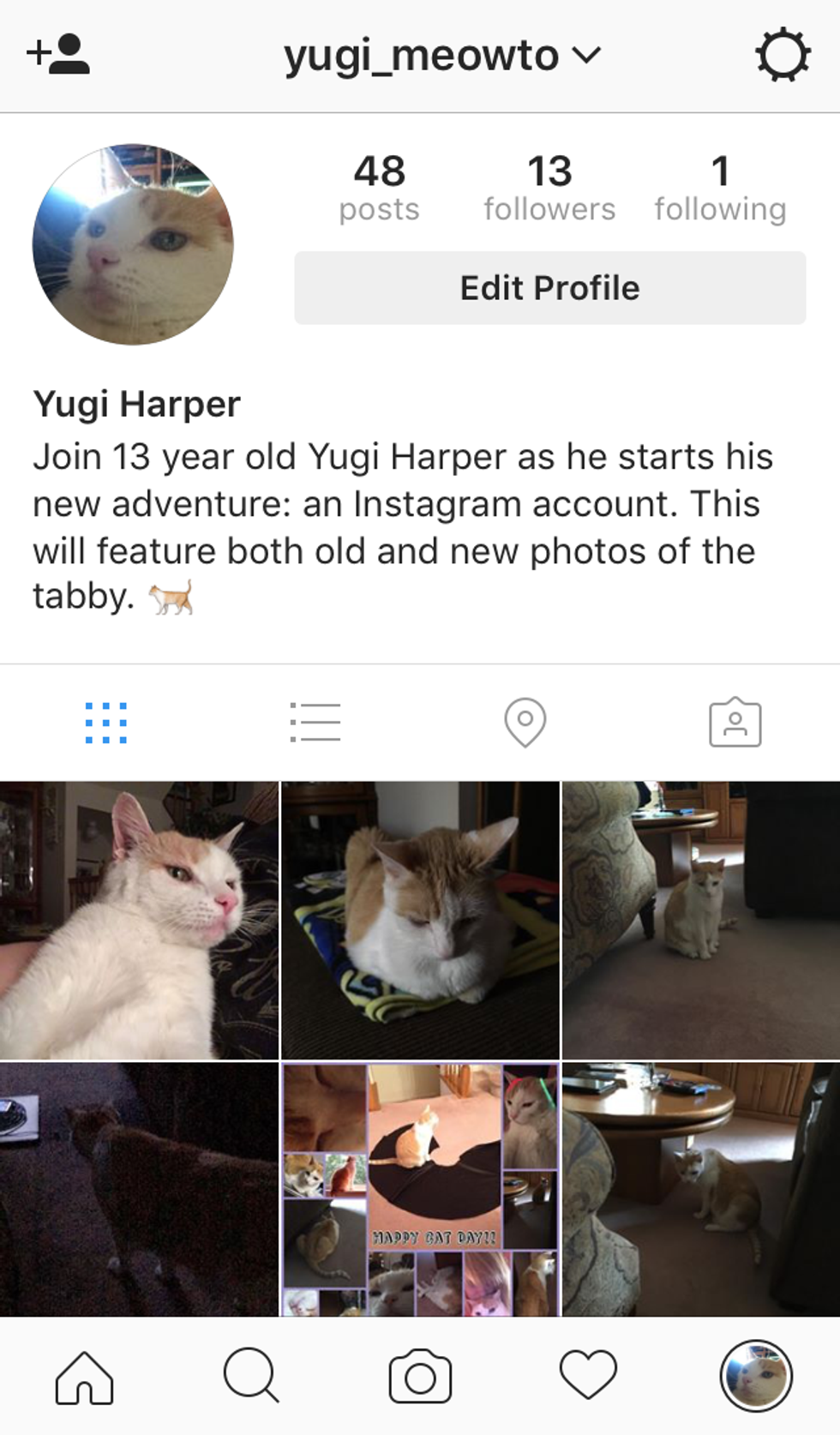Tap the Edit Profile button
Image resolution: width=840 pixels, height=1435 pixels.
tap(549, 288)
